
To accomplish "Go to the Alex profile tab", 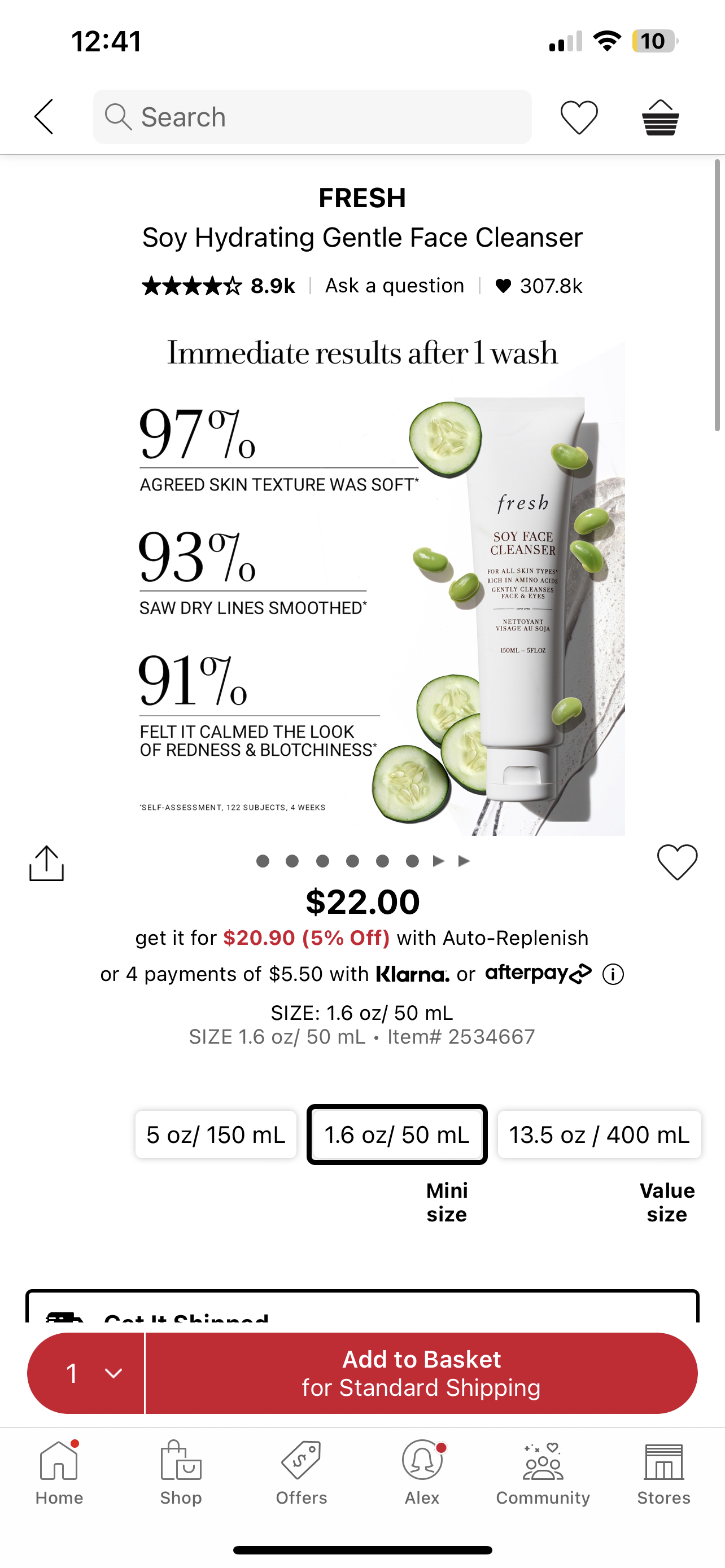I will 422,1472.
